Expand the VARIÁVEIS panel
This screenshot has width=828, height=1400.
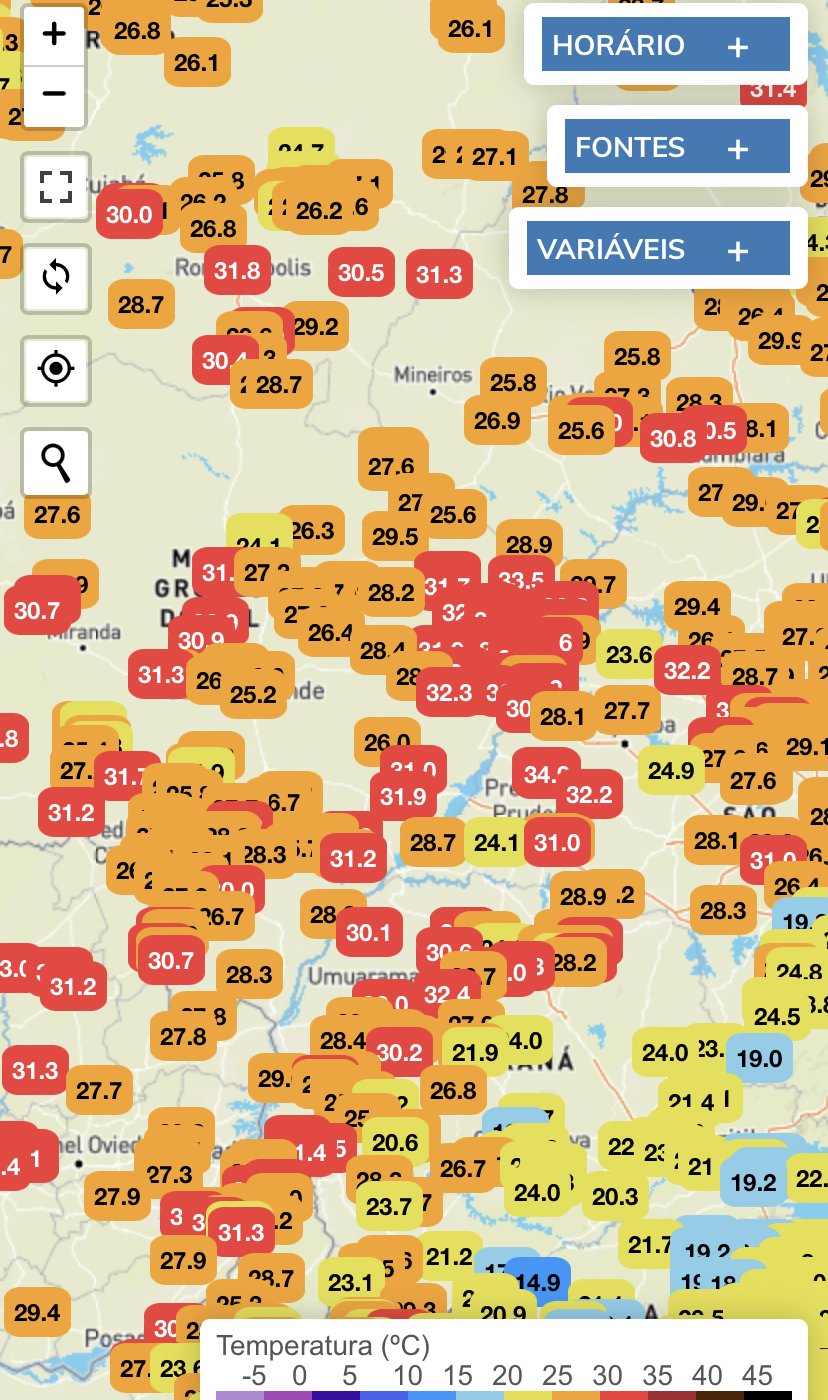pyautogui.click(x=659, y=249)
